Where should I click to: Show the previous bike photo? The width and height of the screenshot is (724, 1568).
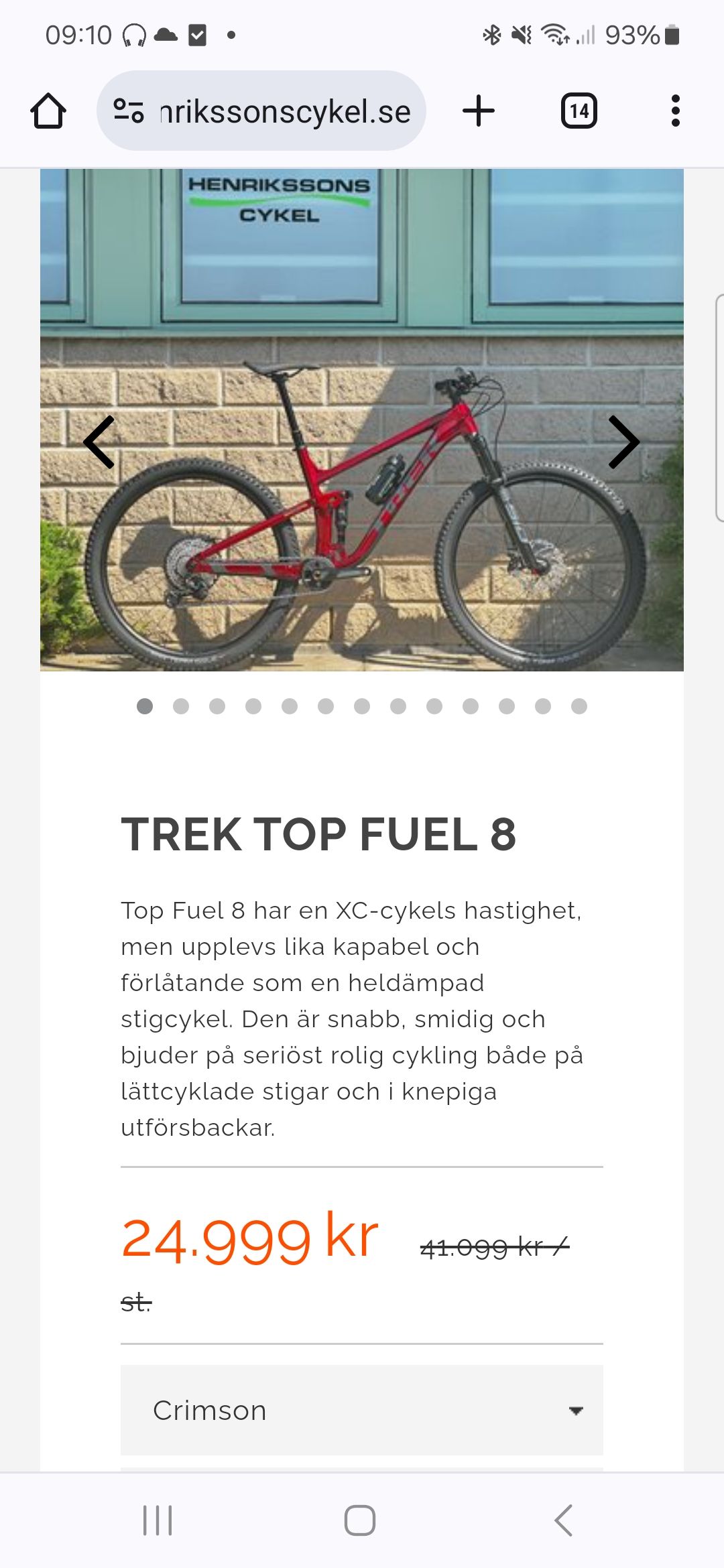click(99, 442)
